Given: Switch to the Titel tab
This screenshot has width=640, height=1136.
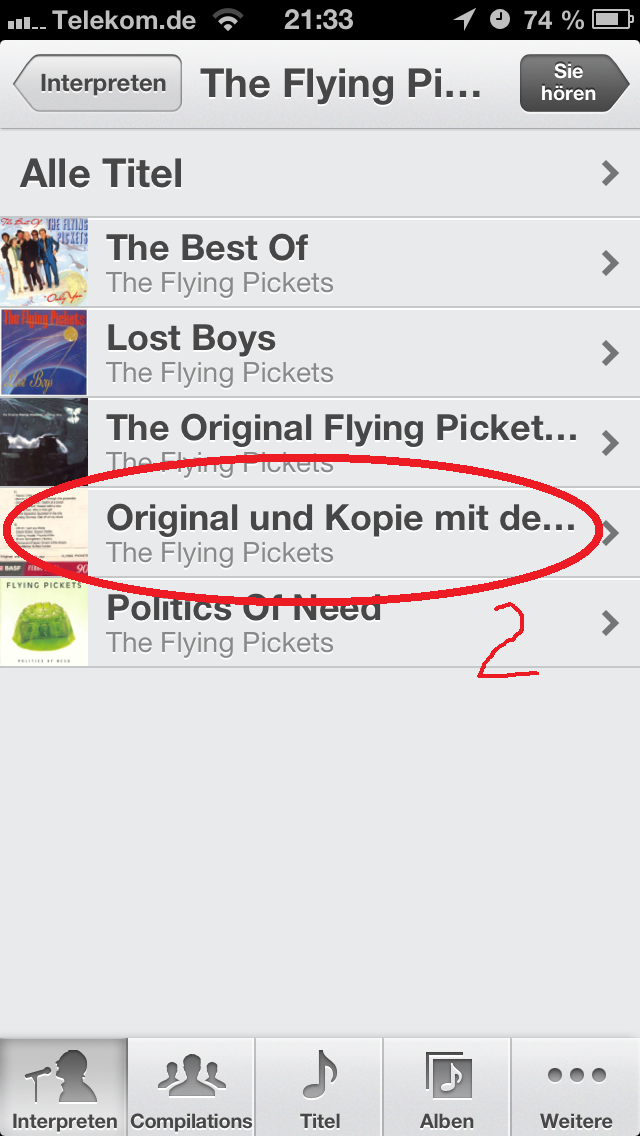Looking at the screenshot, I should click(320, 1087).
